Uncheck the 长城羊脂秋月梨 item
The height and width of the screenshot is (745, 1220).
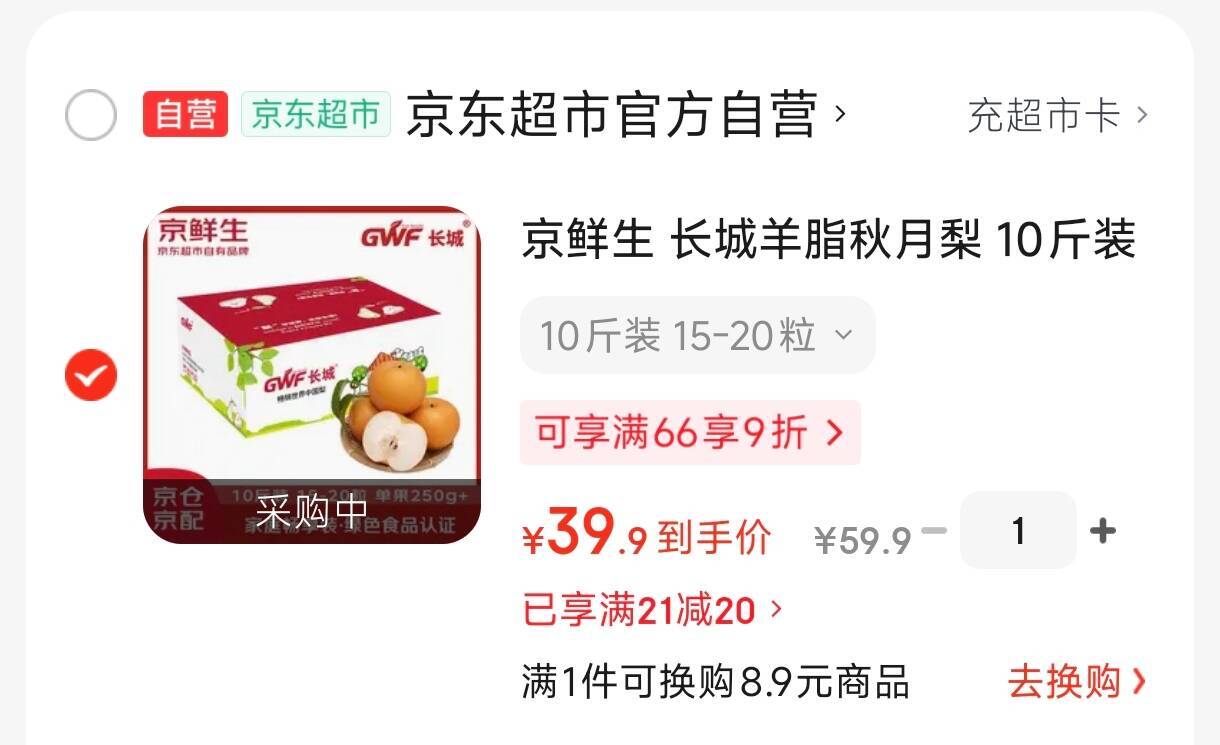click(91, 375)
